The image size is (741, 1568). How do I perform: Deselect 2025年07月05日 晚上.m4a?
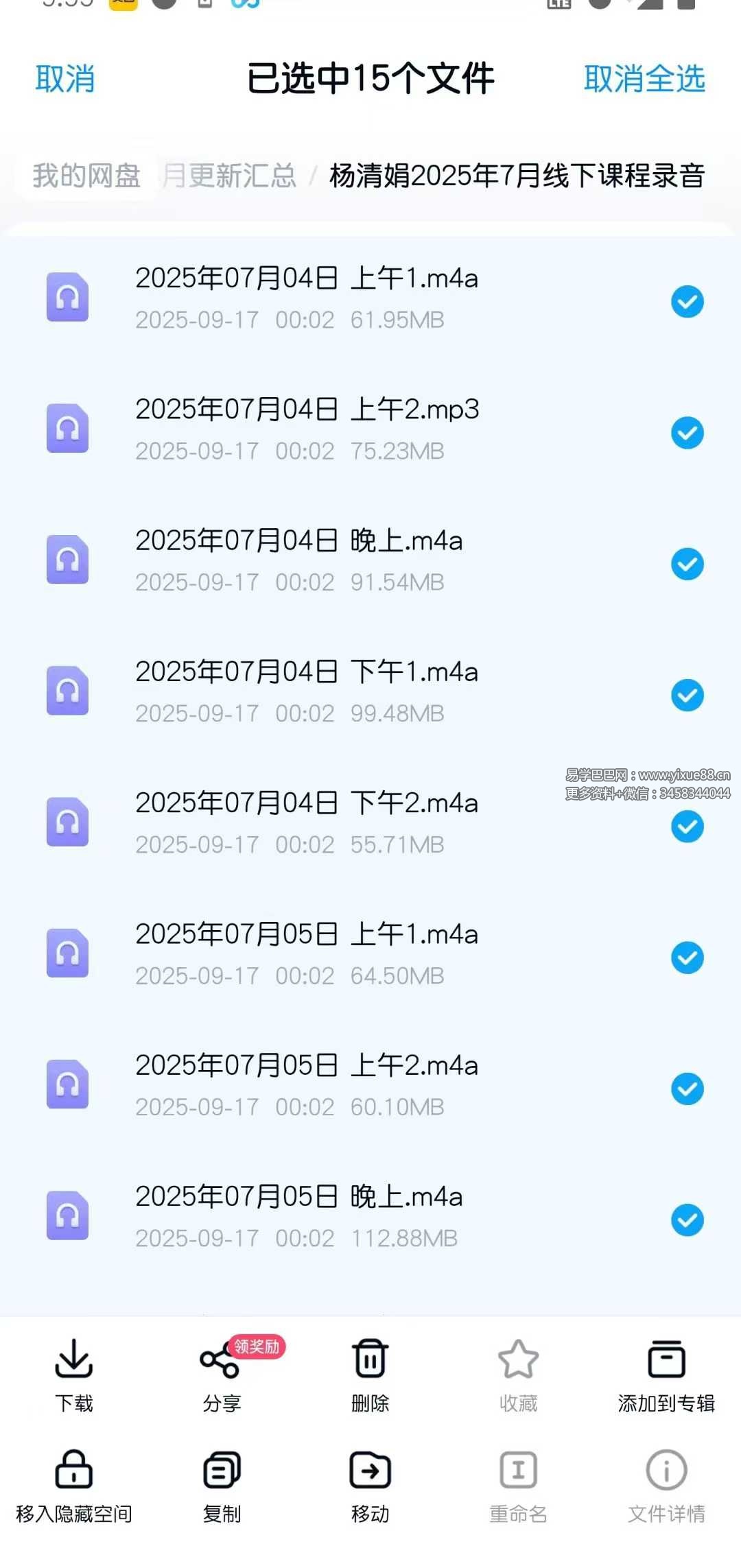(x=687, y=1220)
